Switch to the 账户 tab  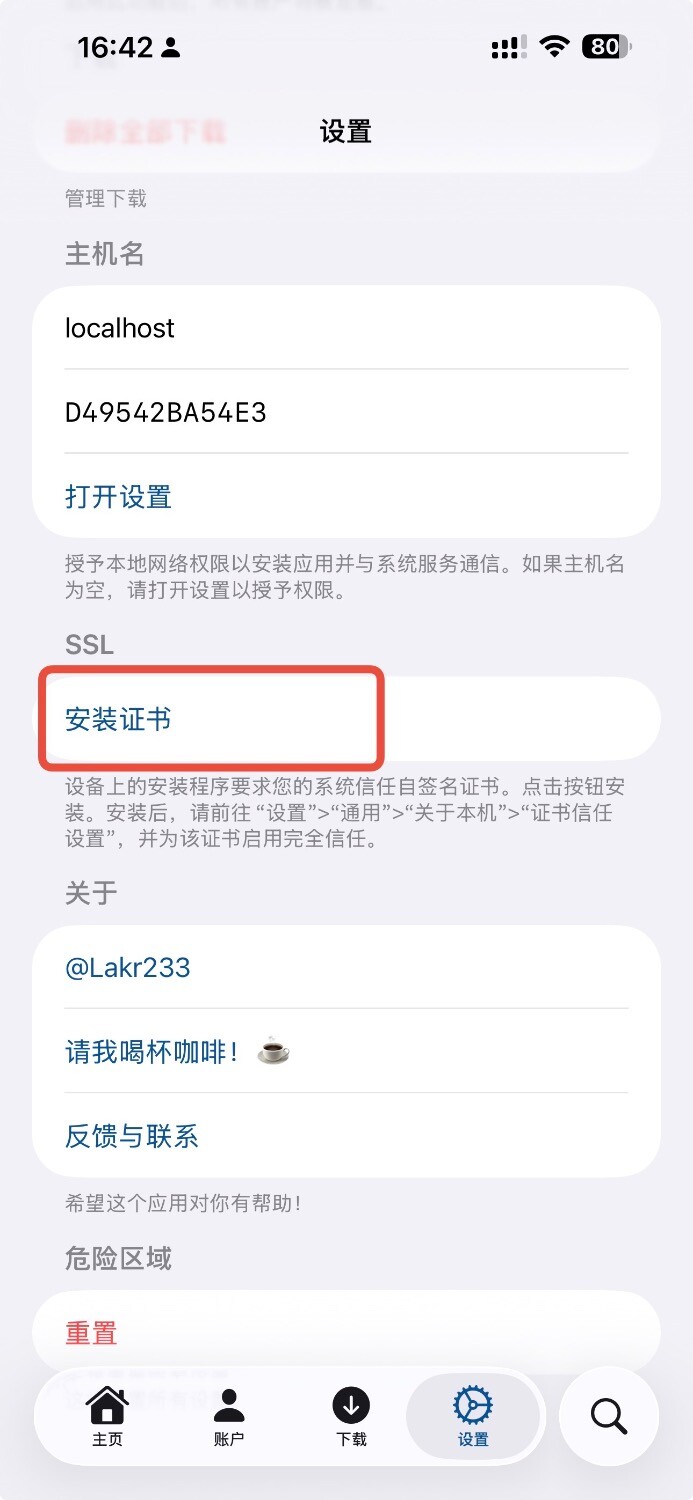point(229,1416)
